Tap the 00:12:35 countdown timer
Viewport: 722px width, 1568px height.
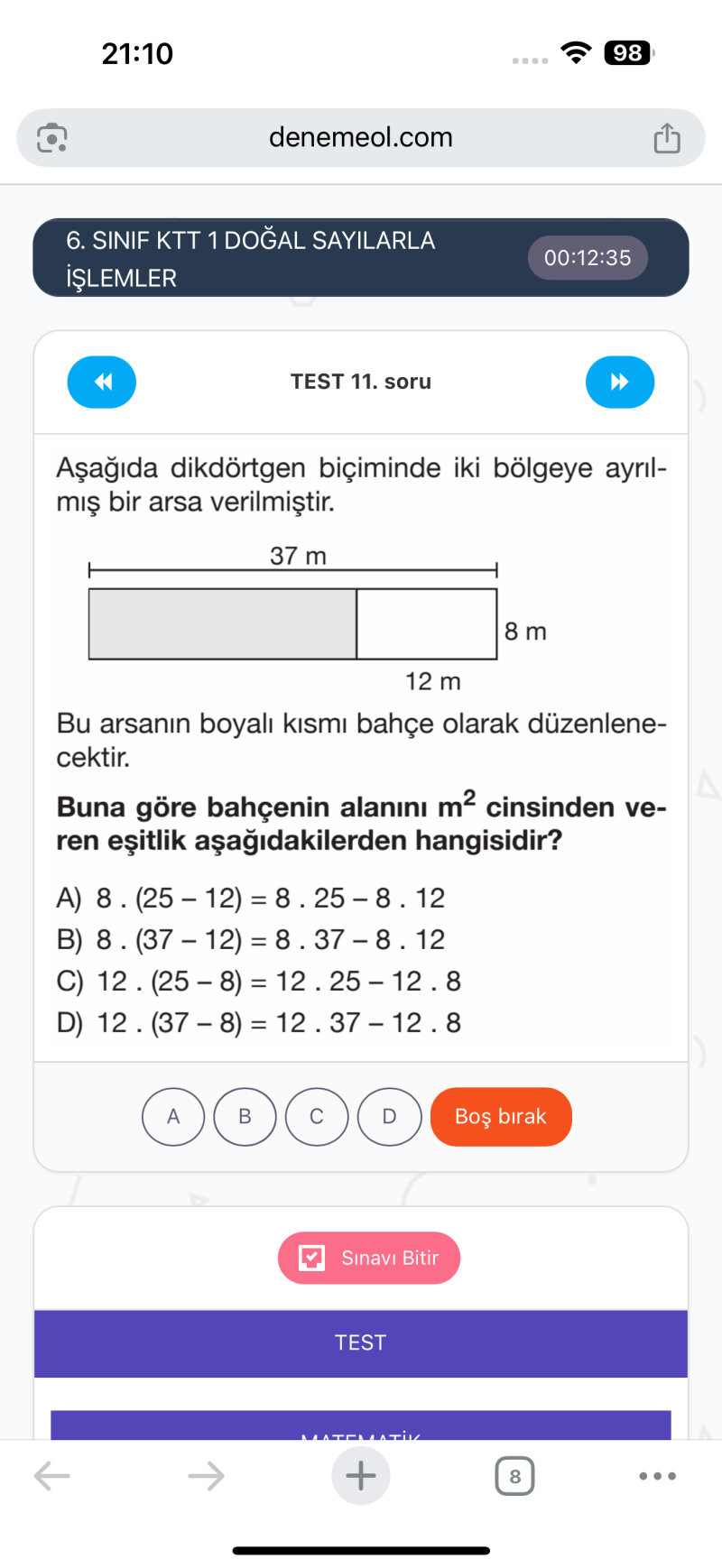pyautogui.click(x=588, y=257)
